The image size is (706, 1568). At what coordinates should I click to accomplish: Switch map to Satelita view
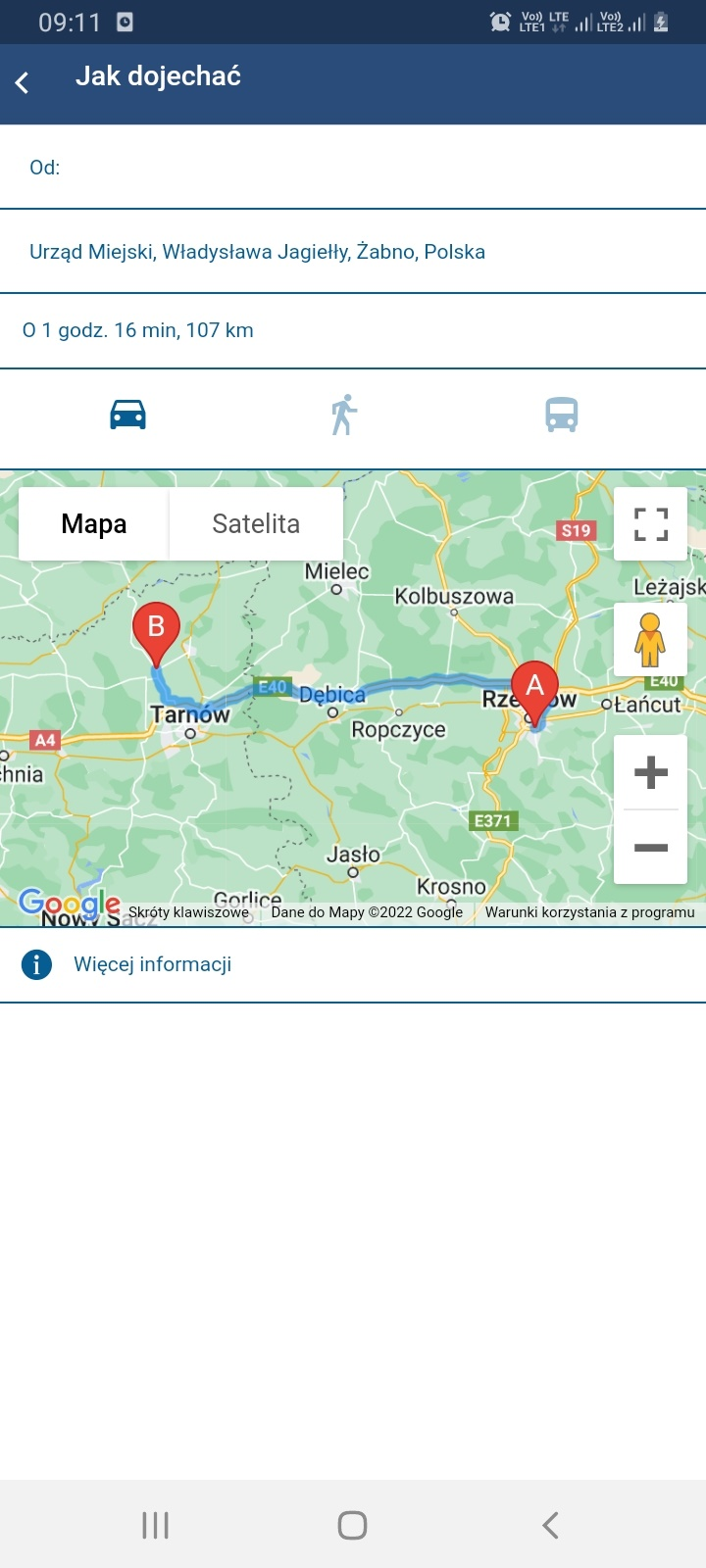(x=256, y=524)
